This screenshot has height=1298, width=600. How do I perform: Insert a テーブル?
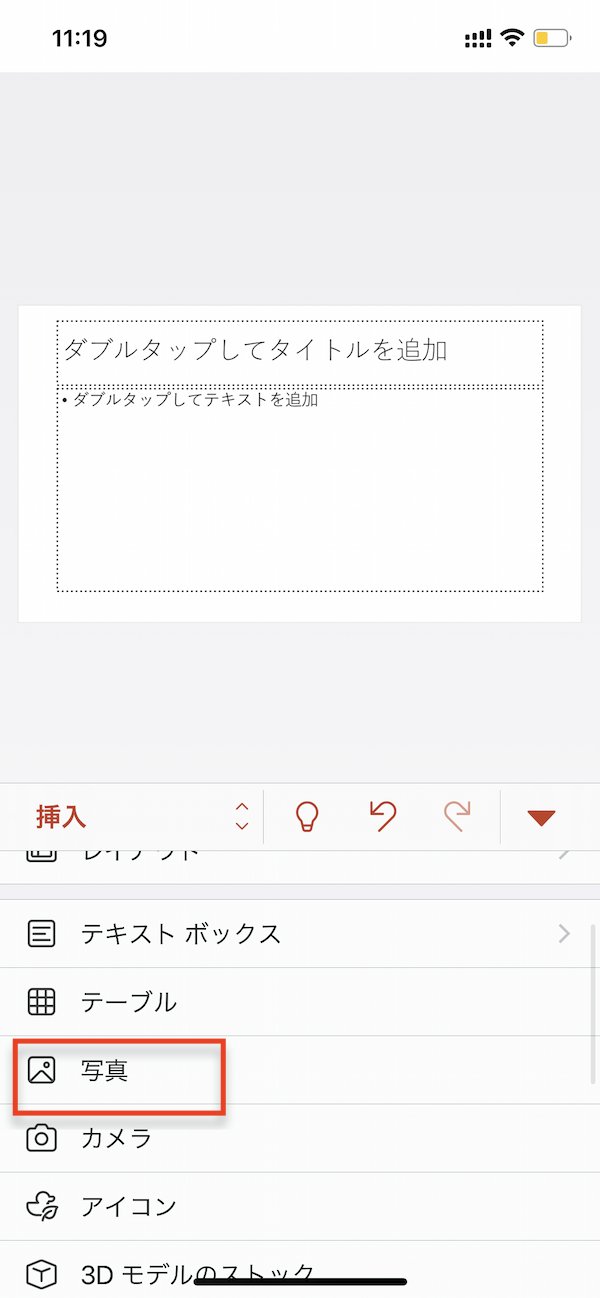[x=300, y=1002]
